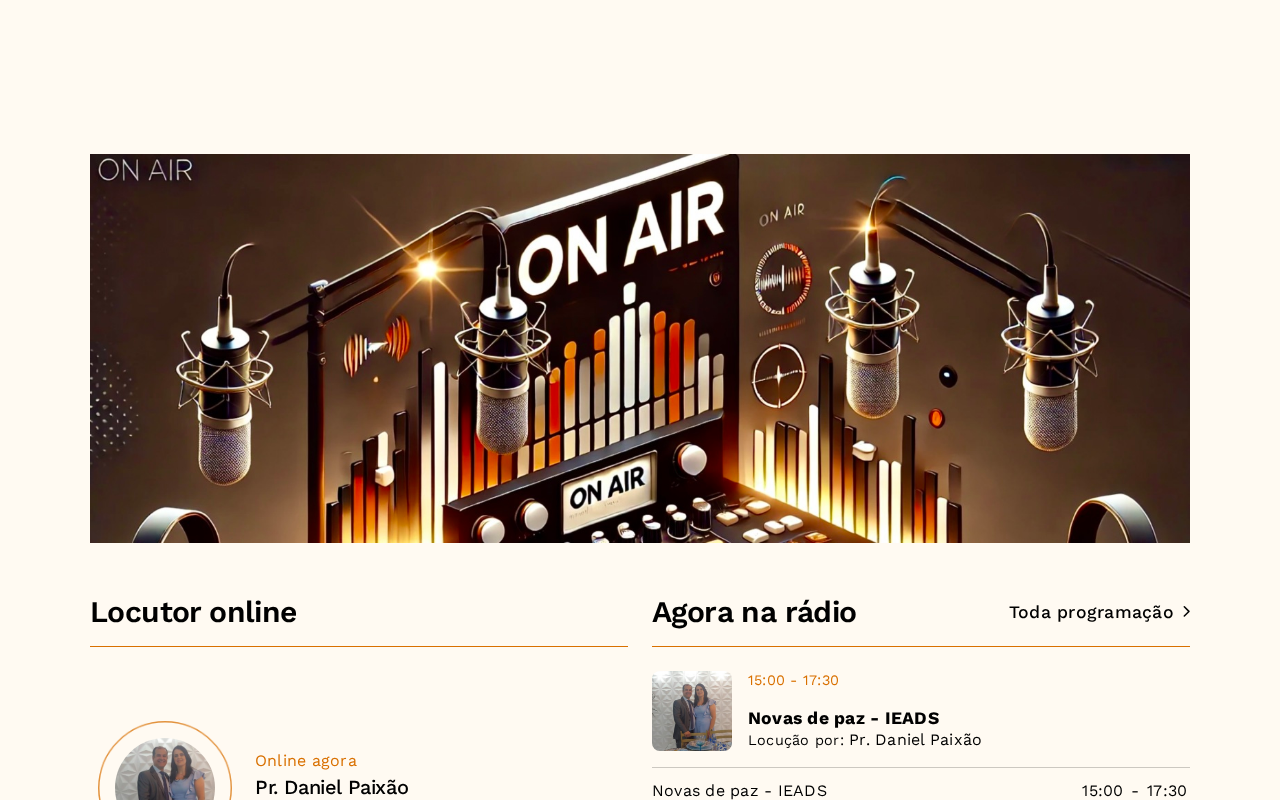Open the Pr. Daniel Paixão announcer profile

pos(332,787)
